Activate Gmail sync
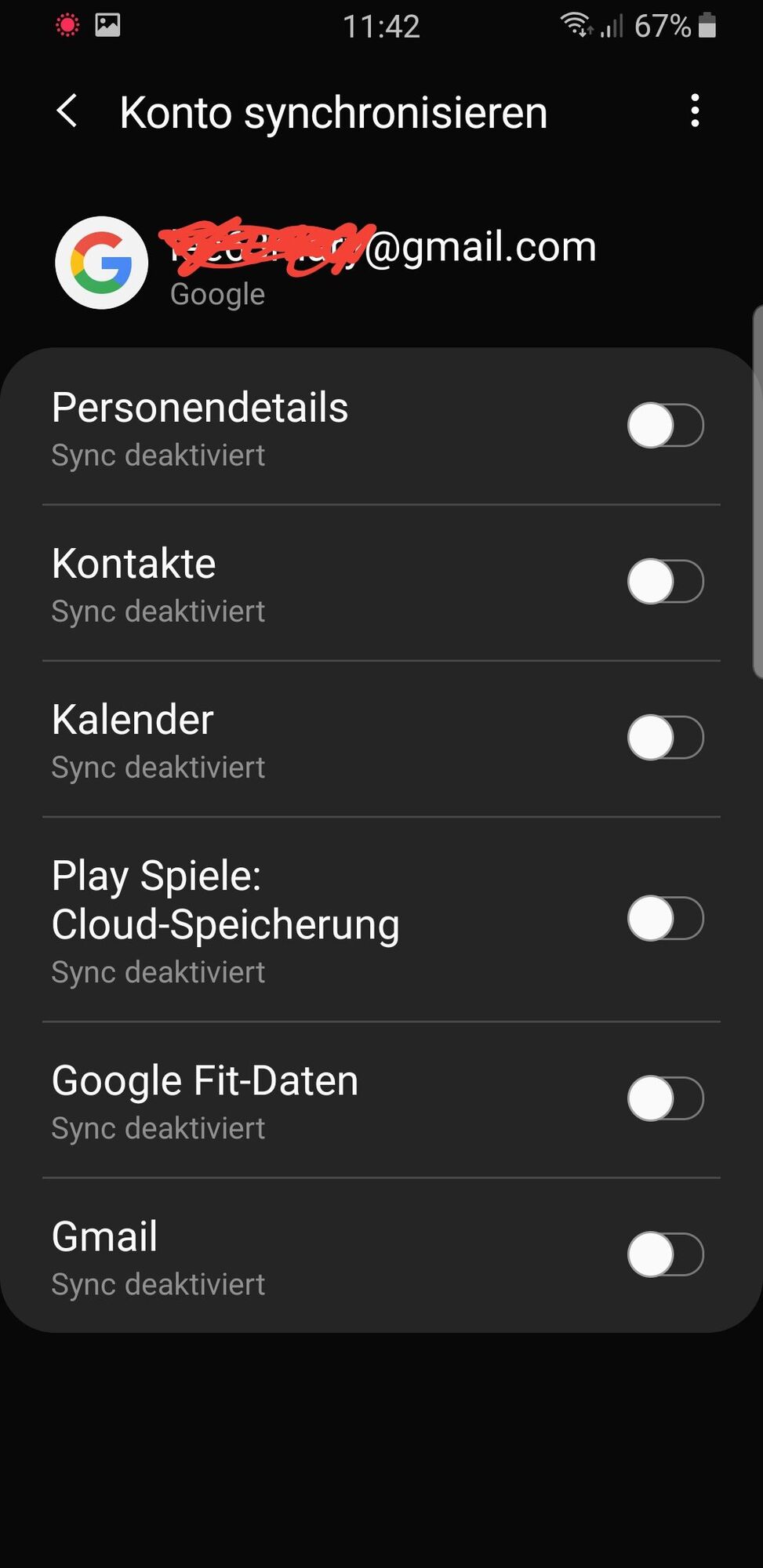This screenshot has width=763, height=1568. point(665,1254)
